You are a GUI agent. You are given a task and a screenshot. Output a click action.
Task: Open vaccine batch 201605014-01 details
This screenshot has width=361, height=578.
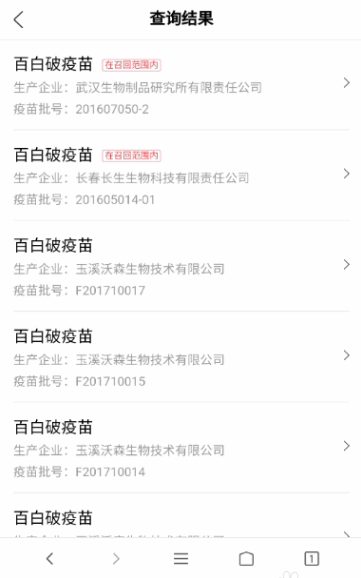tap(181, 175)
